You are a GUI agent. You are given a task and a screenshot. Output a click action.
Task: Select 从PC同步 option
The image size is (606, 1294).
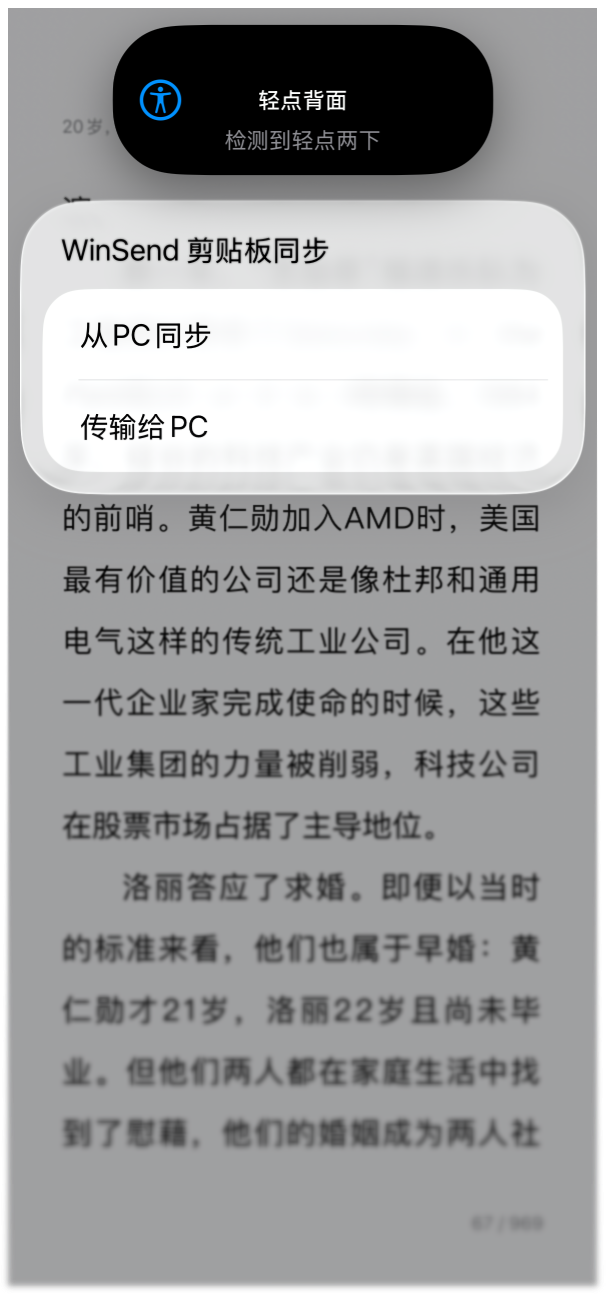click(300, 336)
